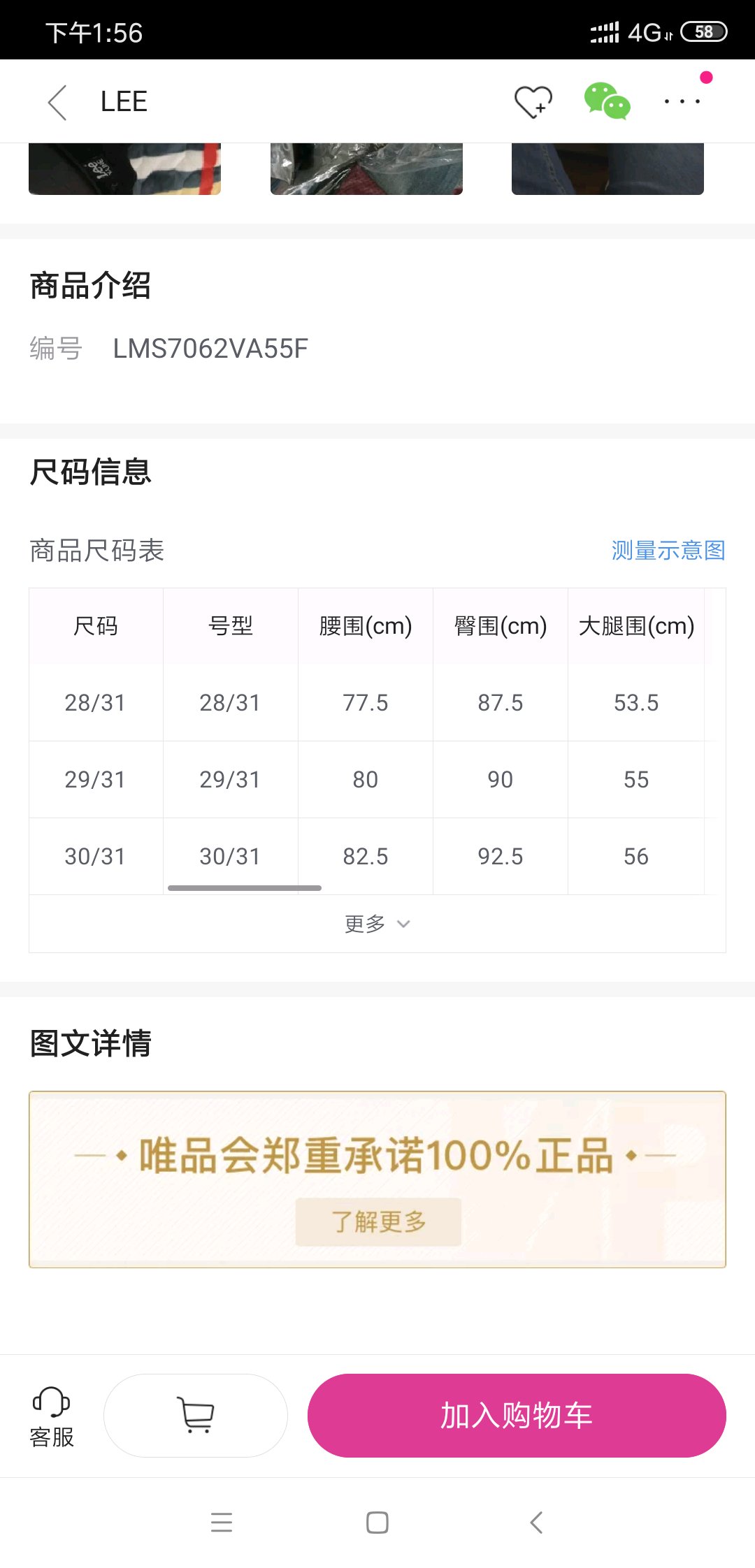This screenshot has width=755, height=1568.
Task: Open the plastic-wrapped package review photo
Action: point(366,168)
